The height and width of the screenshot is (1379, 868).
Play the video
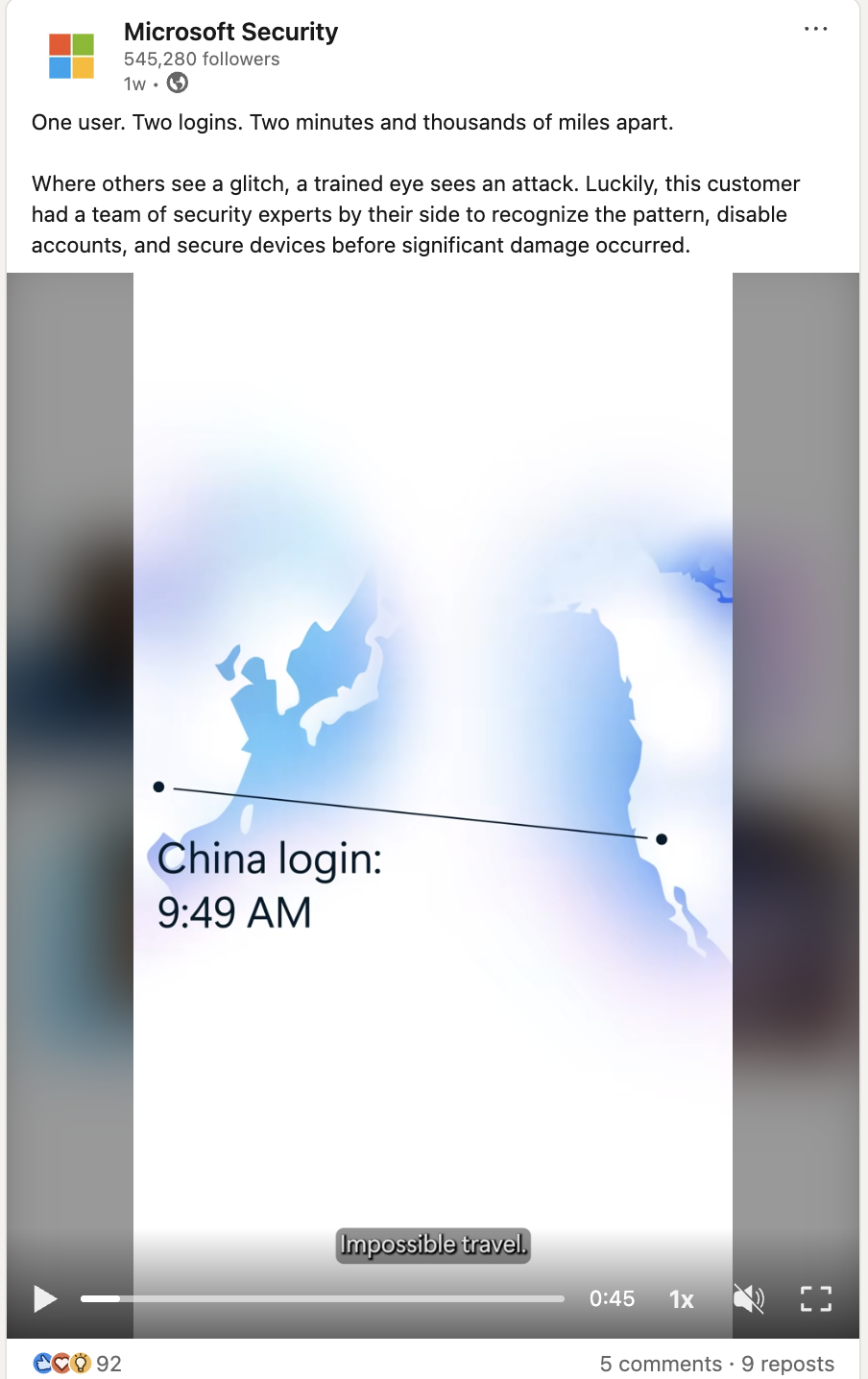[x=45, y=1298]
